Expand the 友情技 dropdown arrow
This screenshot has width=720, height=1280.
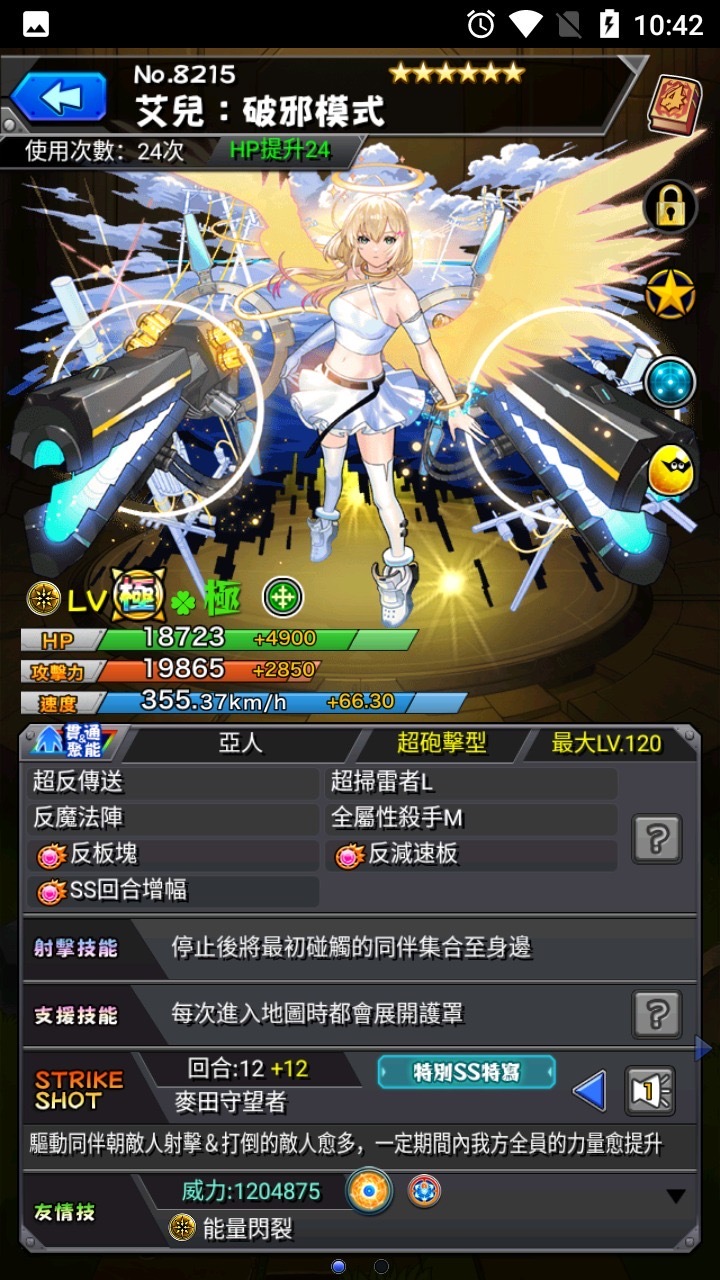coord(676,1196)
